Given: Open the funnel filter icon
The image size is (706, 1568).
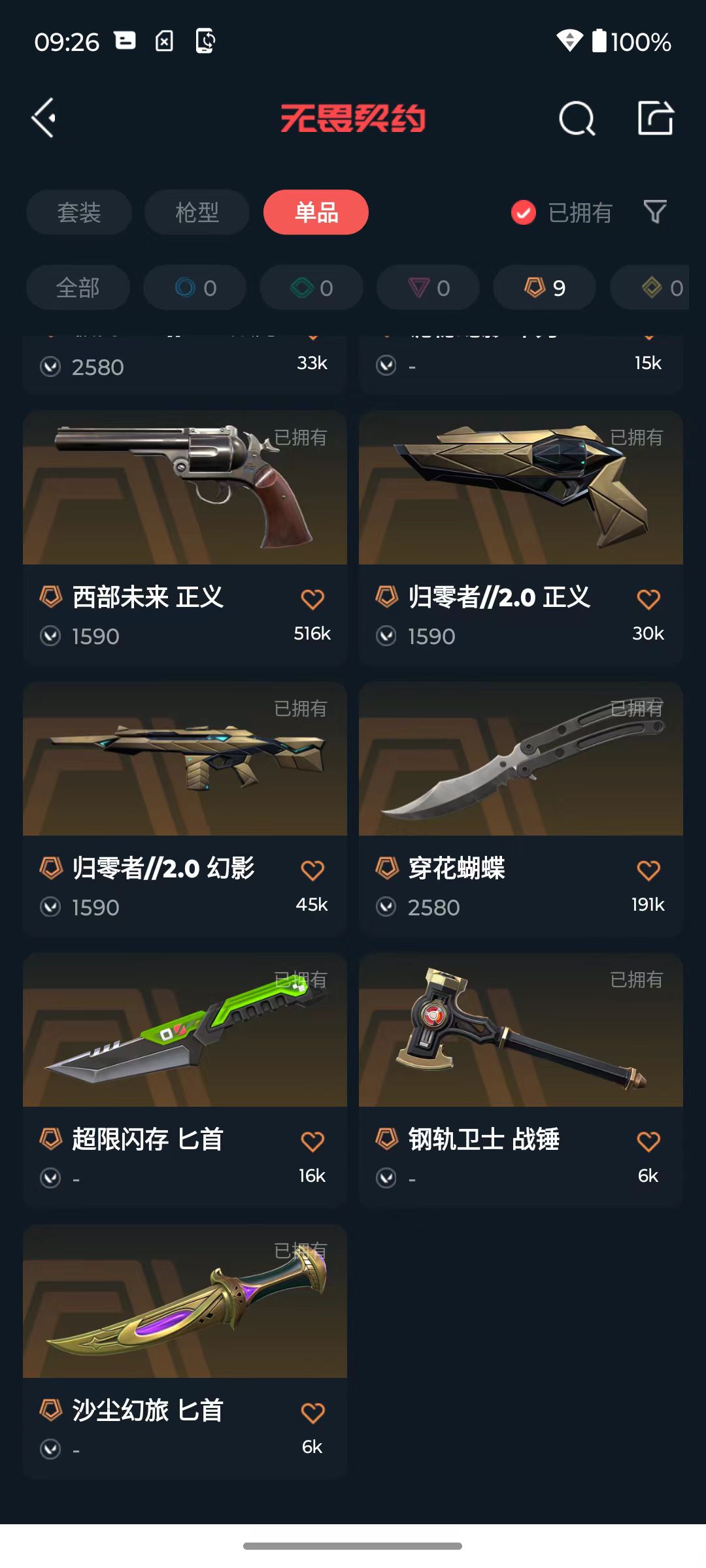Looking at the screenshot, I should coord(655,212).
